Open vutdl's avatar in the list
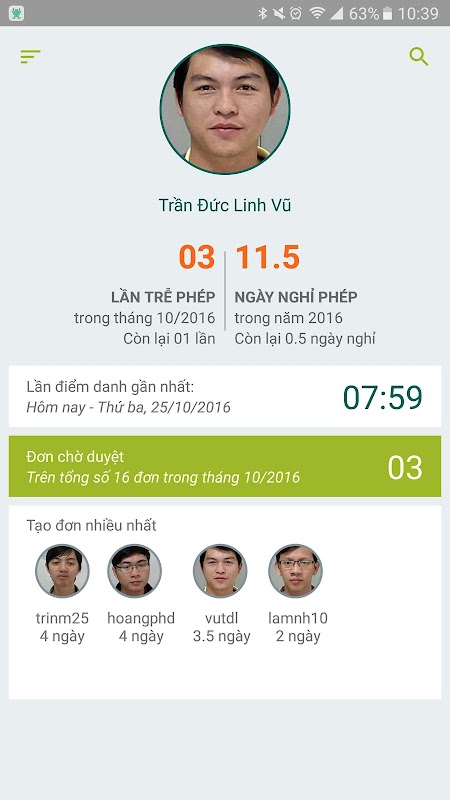450x800 pixels. [220, 570]
